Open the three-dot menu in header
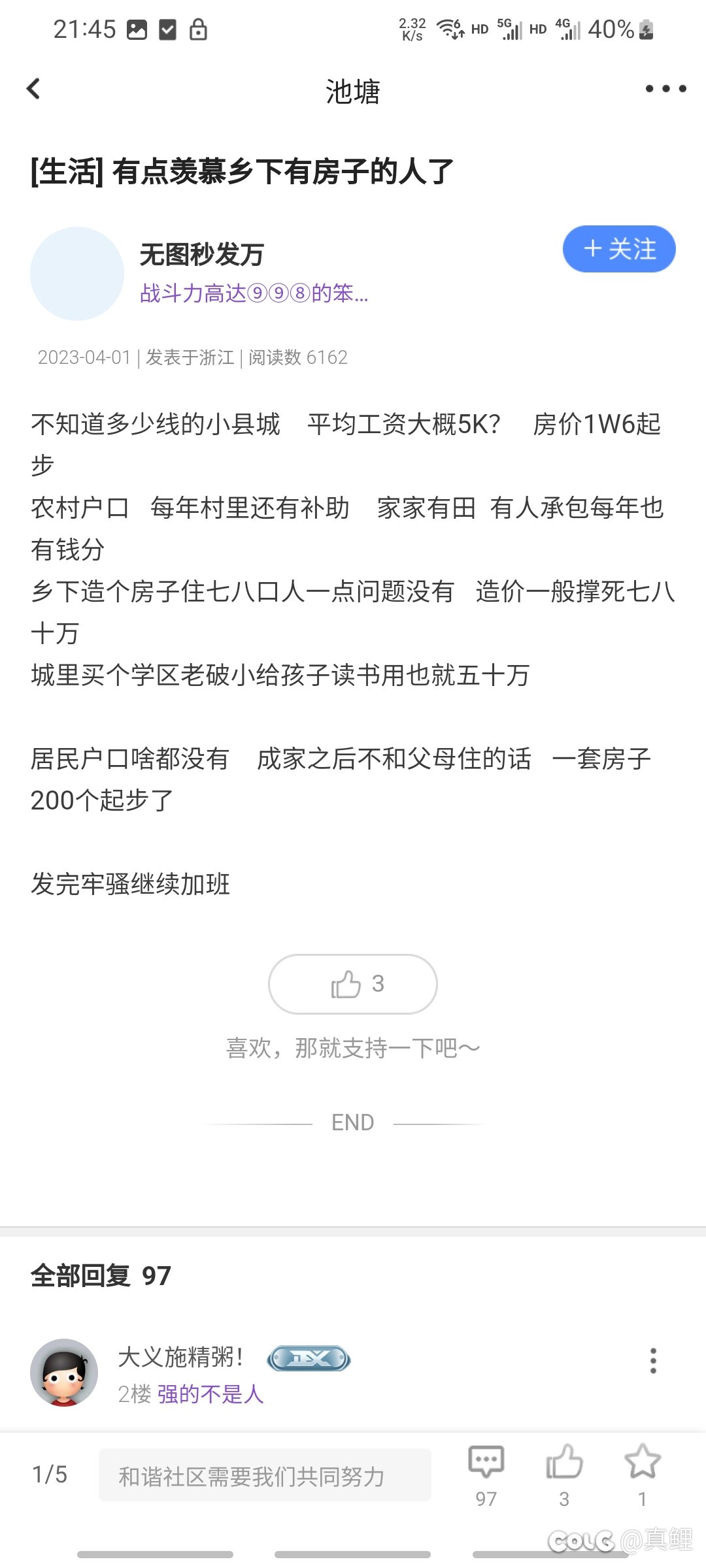This screenshot has width=706, height=1568. pyautogui.click(x=665, y=89)
